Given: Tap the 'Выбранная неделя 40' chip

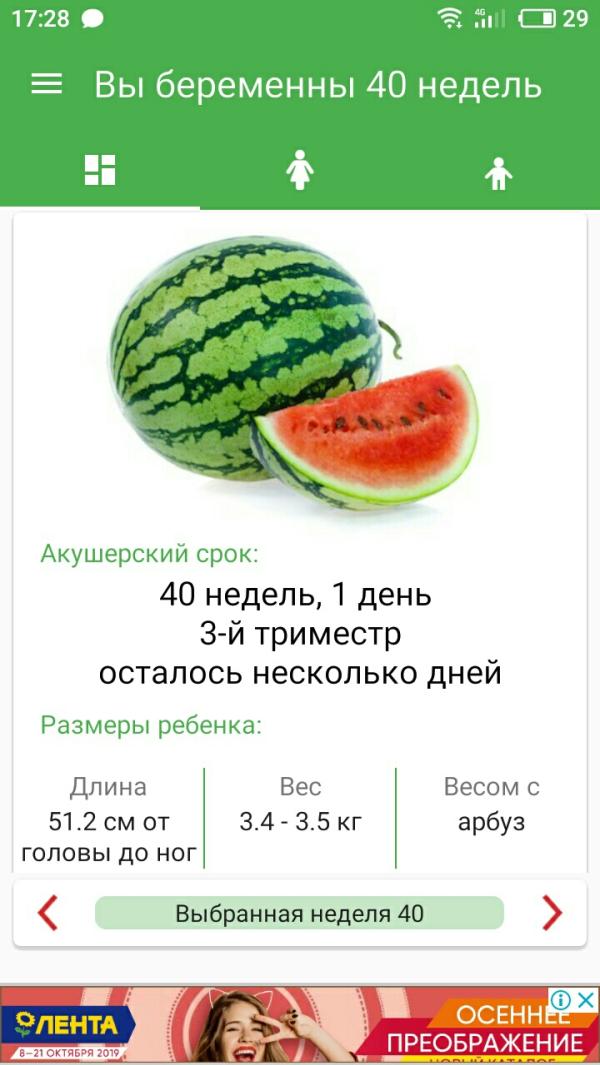Looking at the screenshot, I should 299,913.
